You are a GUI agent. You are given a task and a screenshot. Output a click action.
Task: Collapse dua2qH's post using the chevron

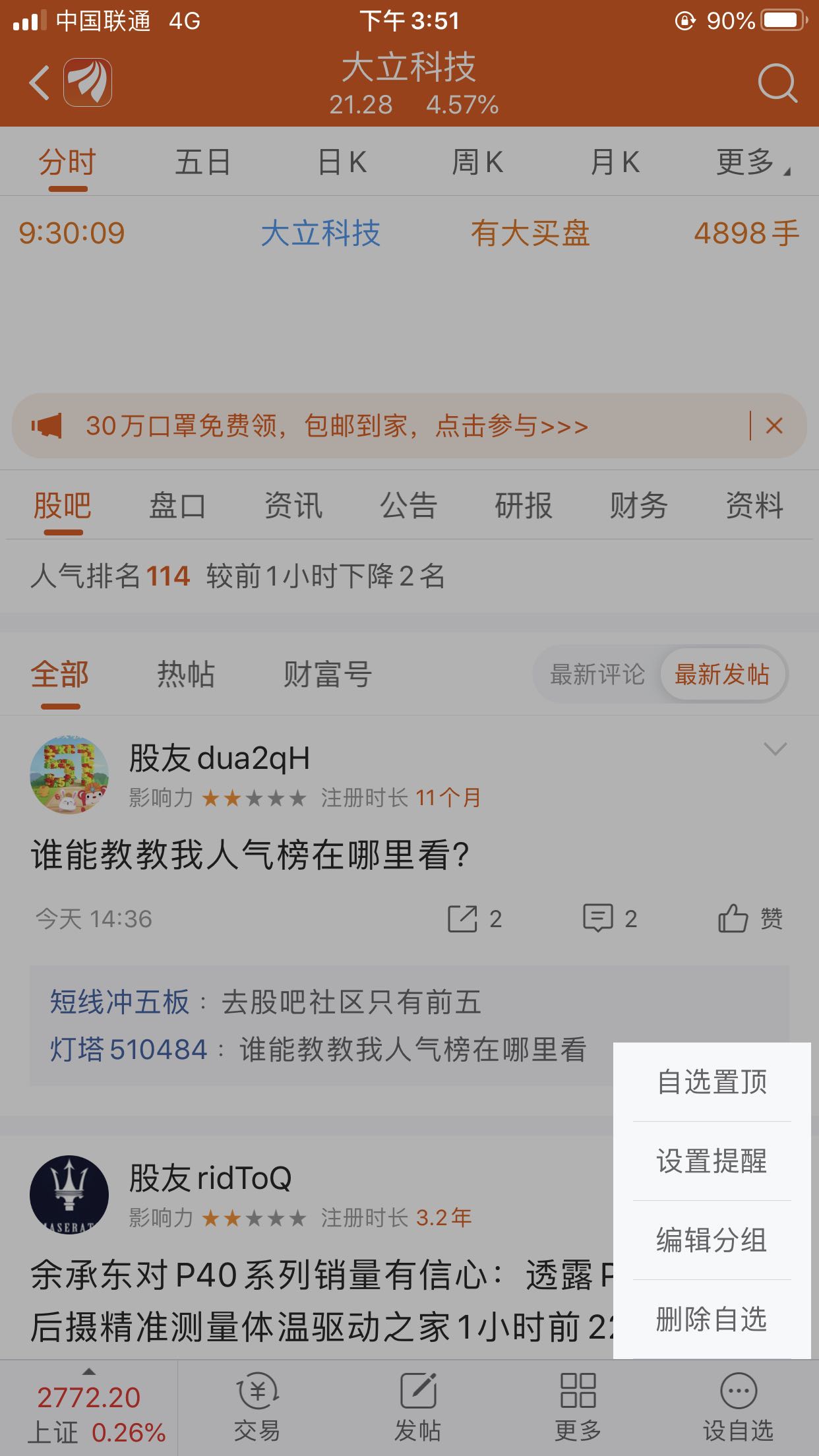point(775,748)
